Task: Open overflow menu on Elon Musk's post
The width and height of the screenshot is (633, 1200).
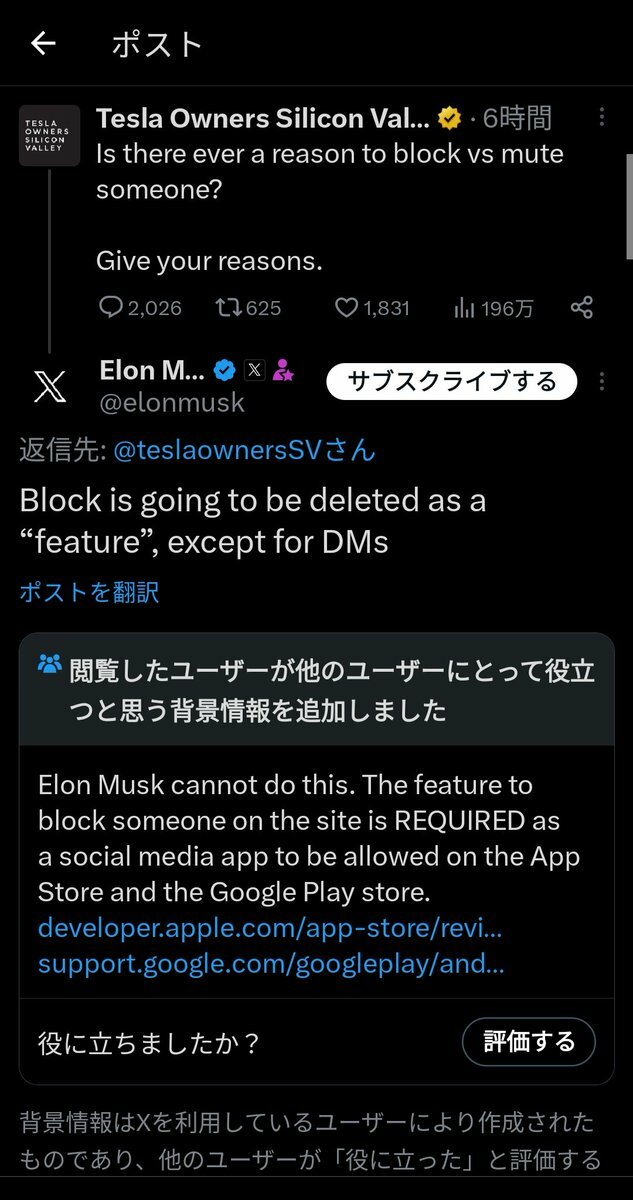Action: [x=602, y=382]
